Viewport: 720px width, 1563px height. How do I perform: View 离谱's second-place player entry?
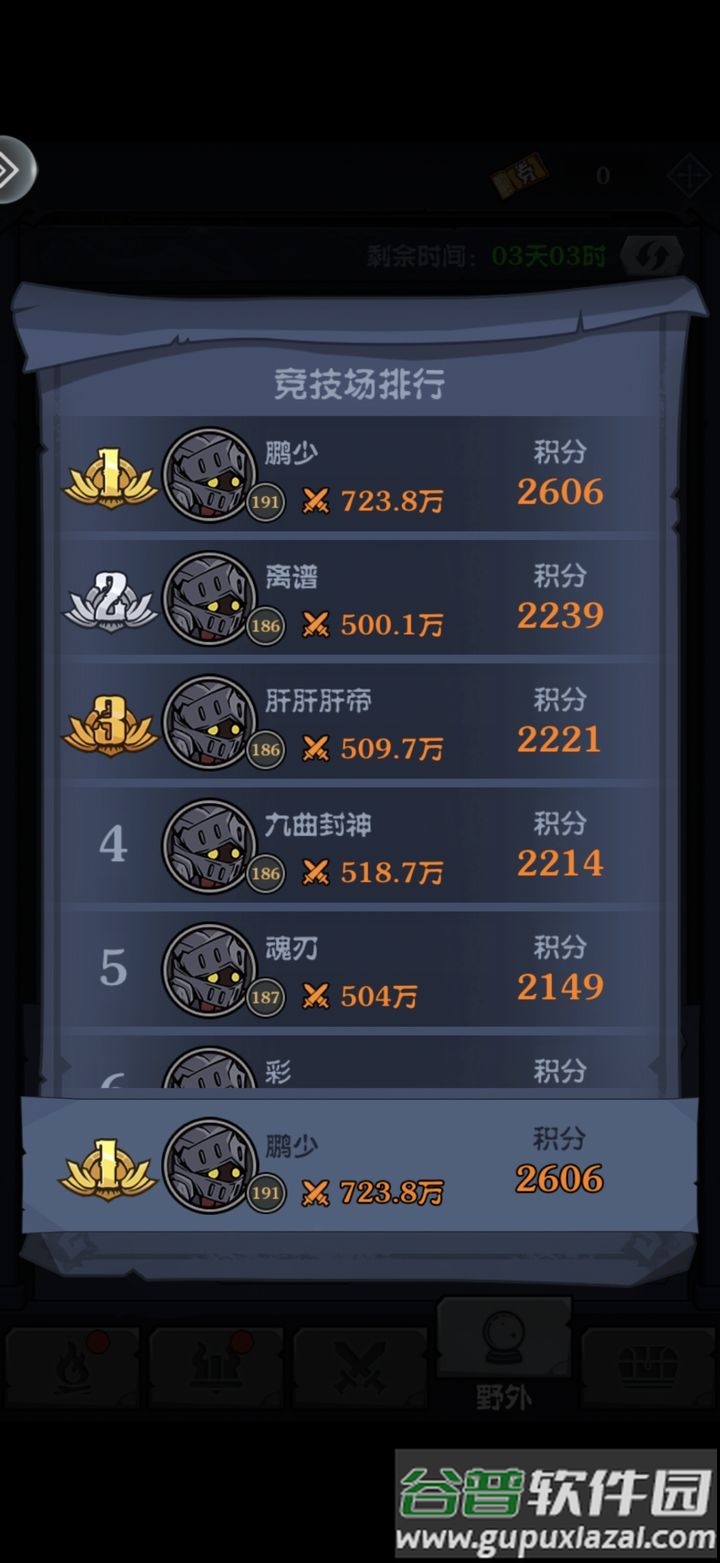(x=360, y=601)
